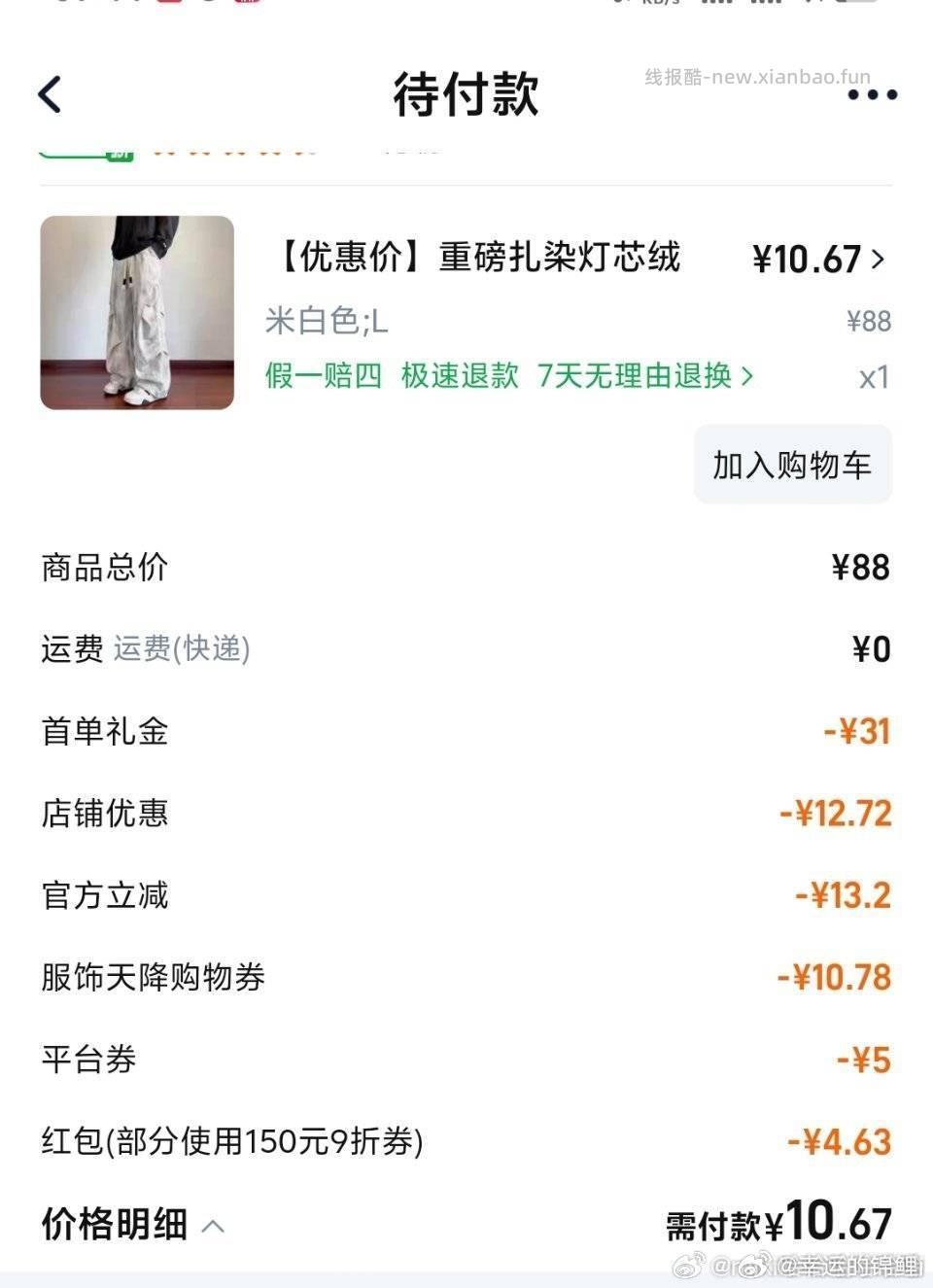Click the 运费(快递) shipping label
This screenshot has height=1288, width=933.
(x=180, y=649)
